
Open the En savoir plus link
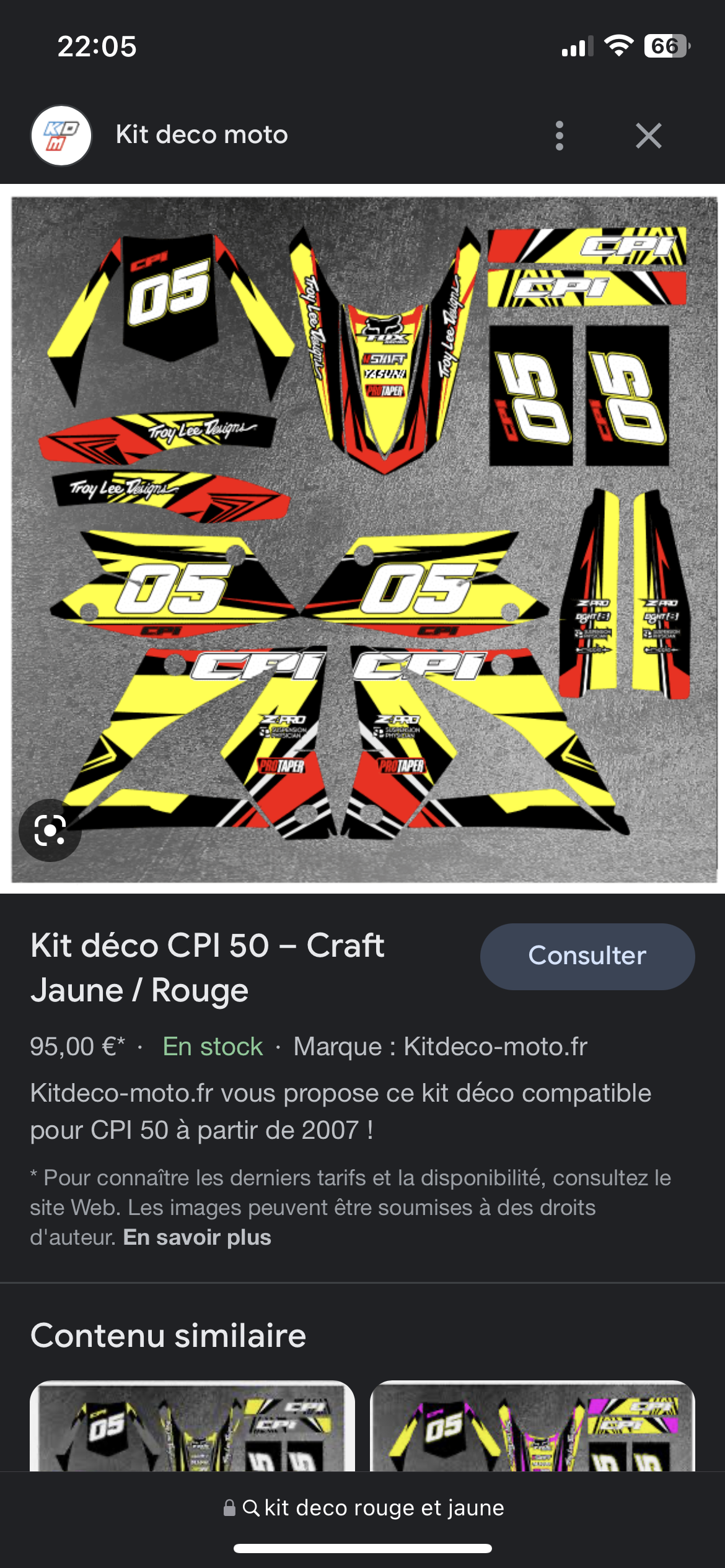tap(197, 1237)
